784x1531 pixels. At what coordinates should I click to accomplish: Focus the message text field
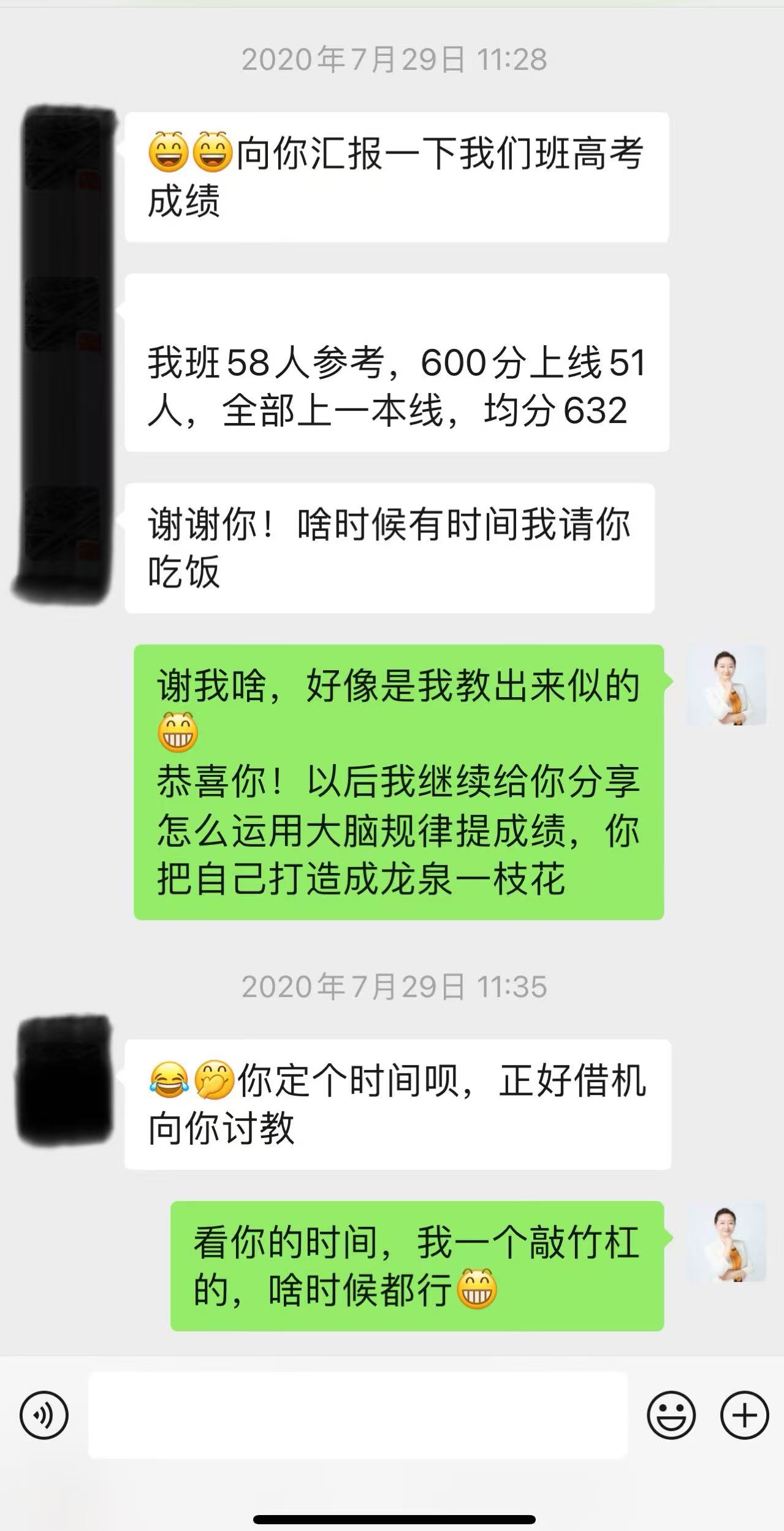point(358,1416)
